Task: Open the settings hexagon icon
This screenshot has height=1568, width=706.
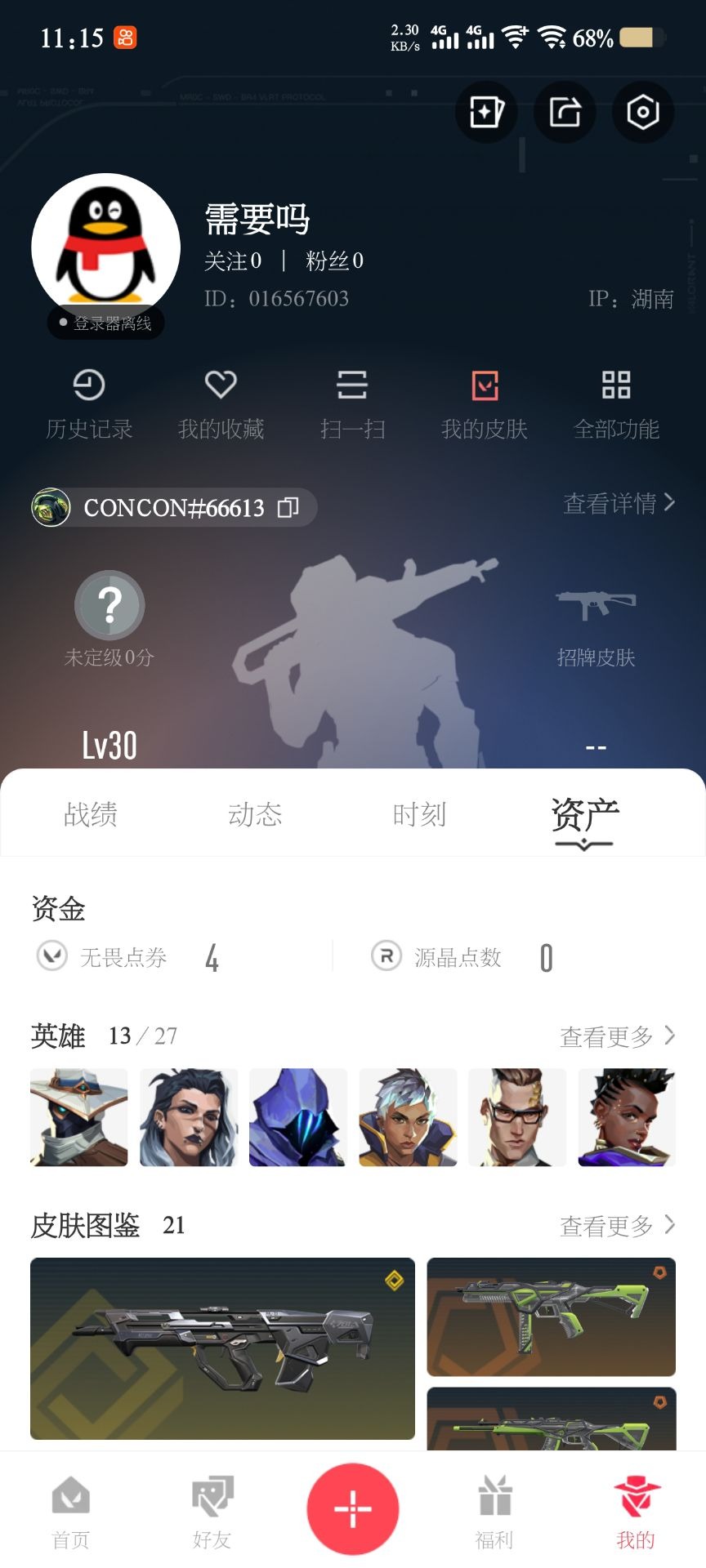Action: coord(643,112)
